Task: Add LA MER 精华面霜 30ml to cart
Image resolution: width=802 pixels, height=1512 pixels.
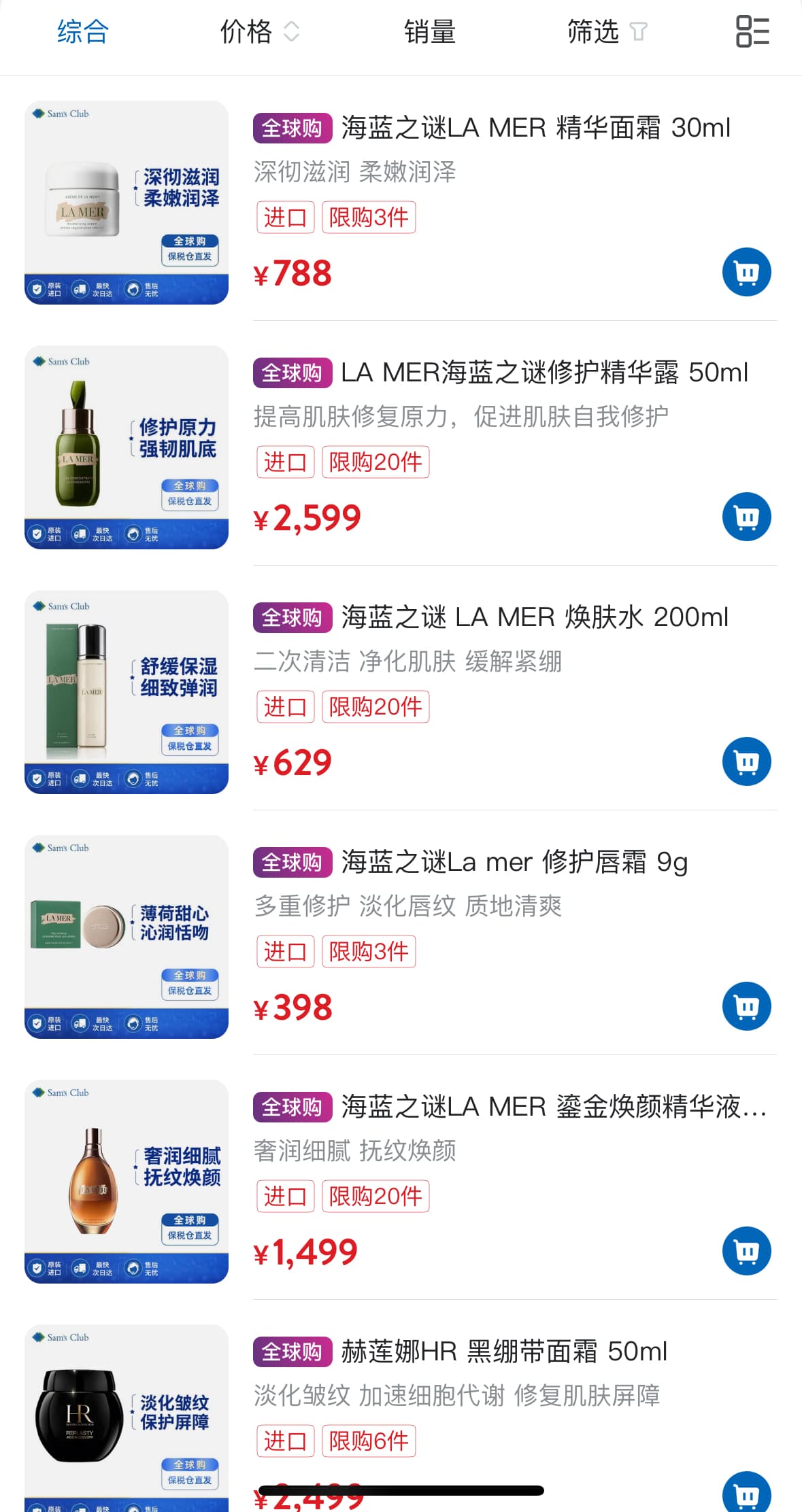Action: pos(746,272)
